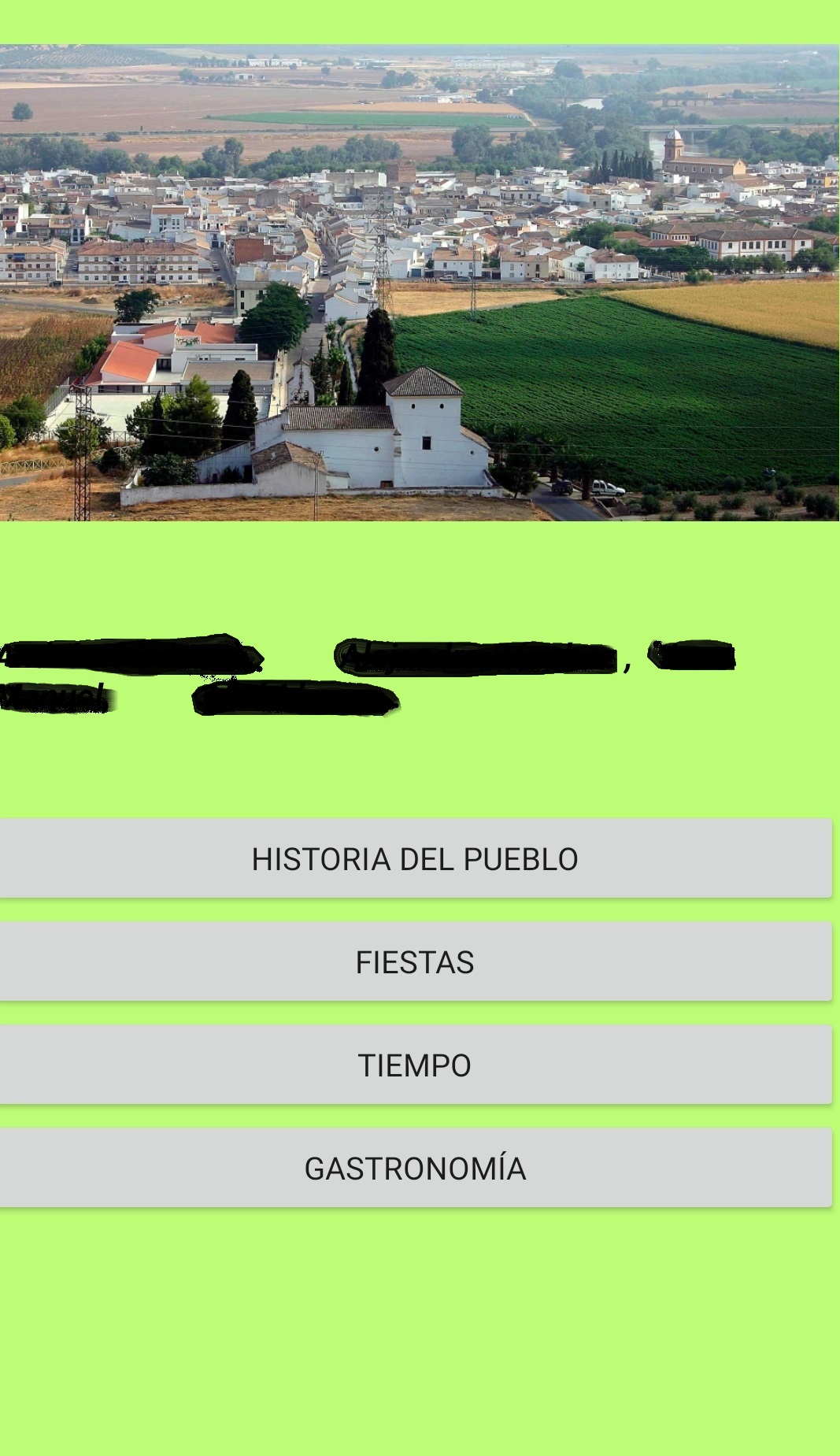Open the Historia del Pueblo section
Viewport: 840px width, 1456px height.
(415, 858)
